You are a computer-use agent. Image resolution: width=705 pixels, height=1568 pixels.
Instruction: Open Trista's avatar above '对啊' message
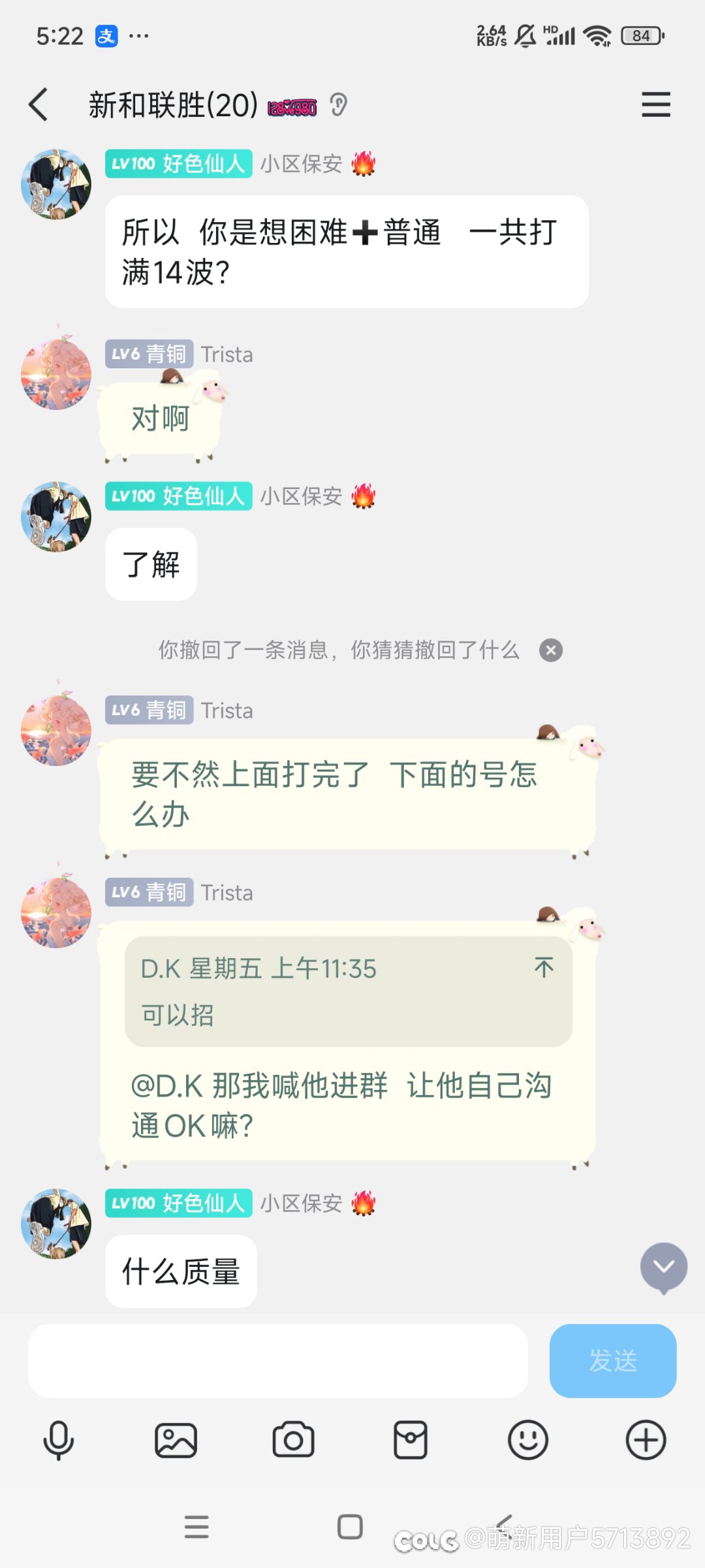point(56,374)
